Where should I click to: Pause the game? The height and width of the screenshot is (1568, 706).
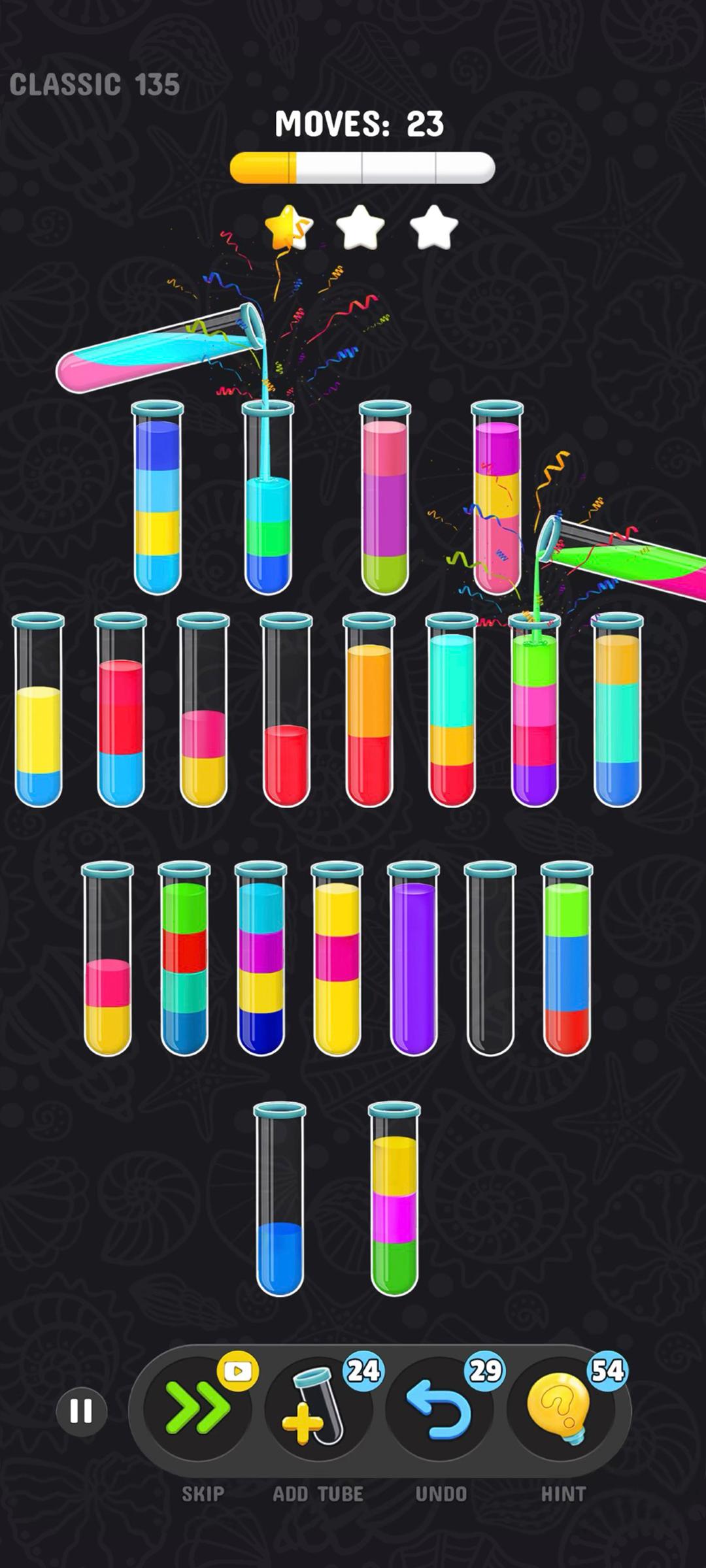click(81, 1411)
